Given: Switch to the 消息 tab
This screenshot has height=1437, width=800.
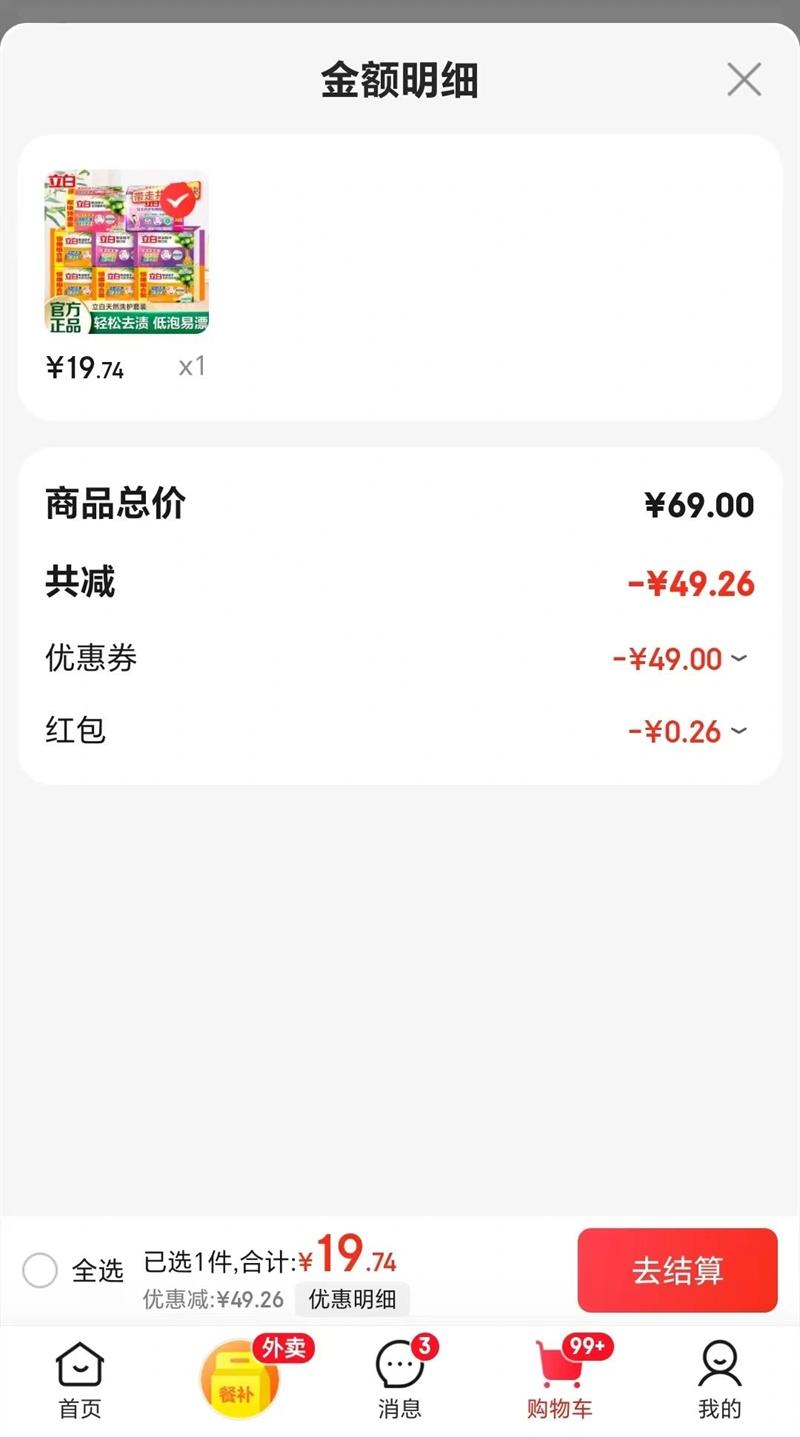Looking at the screenshot, I should click(400, 1381).
